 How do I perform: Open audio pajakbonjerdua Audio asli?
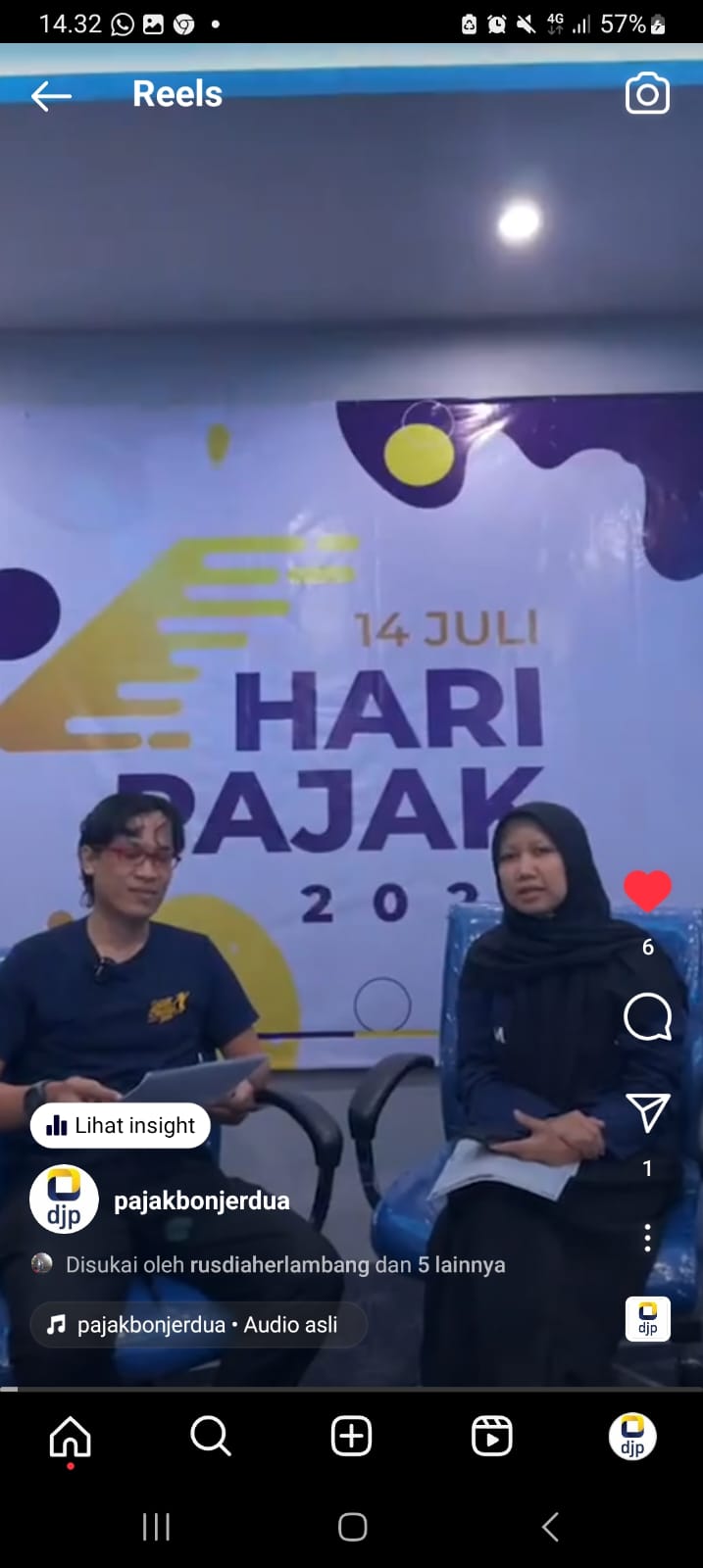[198, 1325]
